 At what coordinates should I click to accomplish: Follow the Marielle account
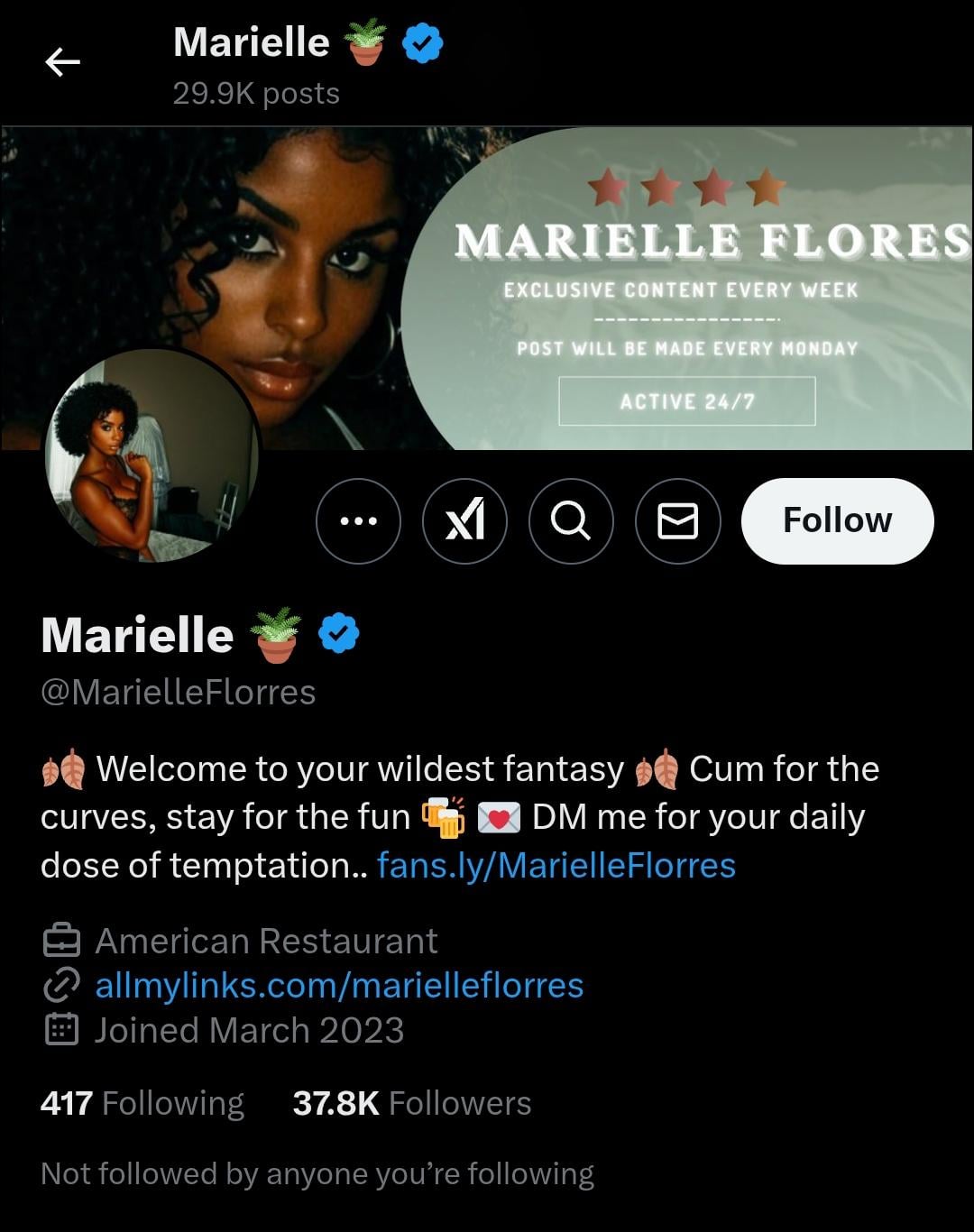(837, 521)
